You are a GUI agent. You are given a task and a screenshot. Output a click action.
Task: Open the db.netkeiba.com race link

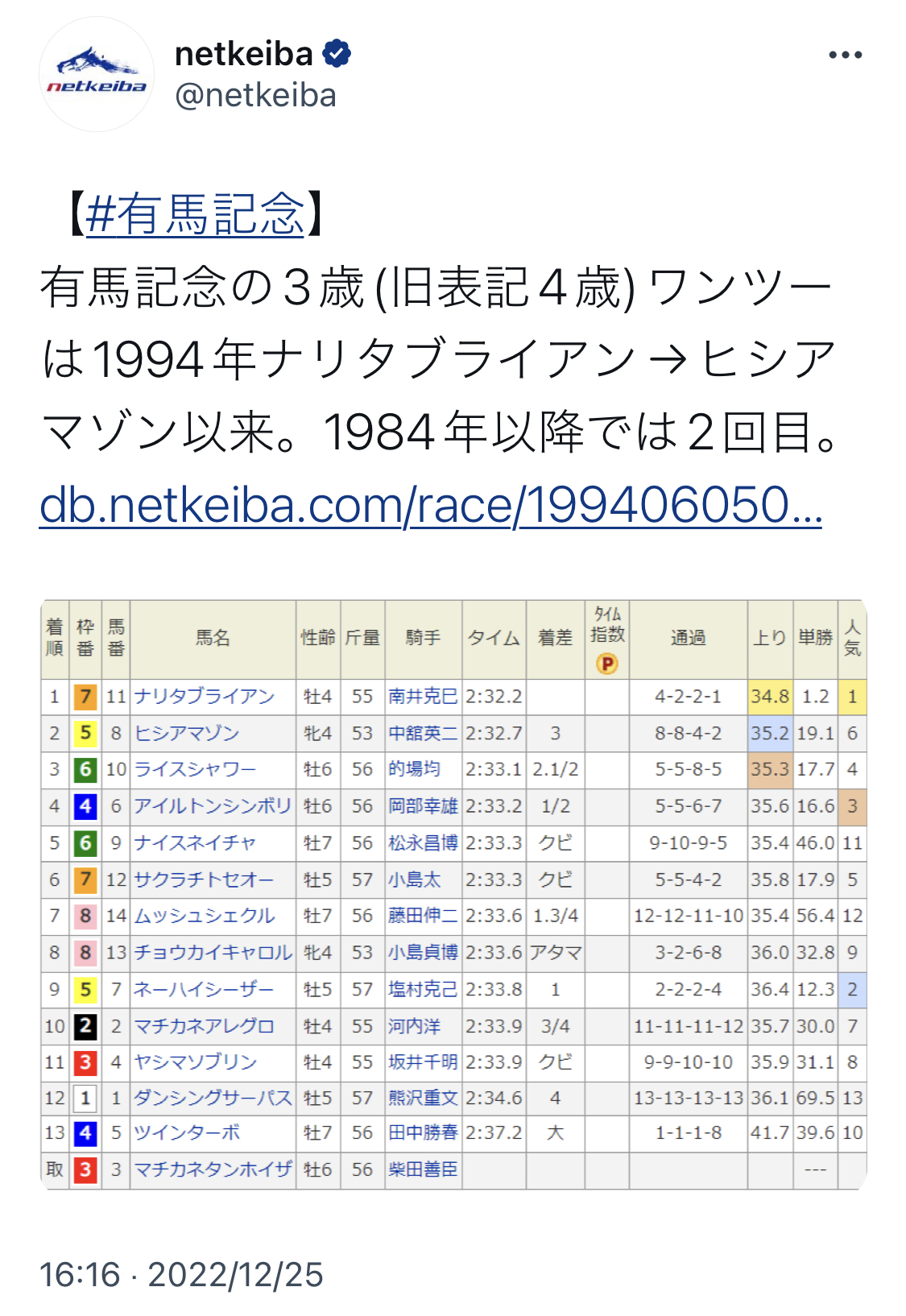pos(430,505)
